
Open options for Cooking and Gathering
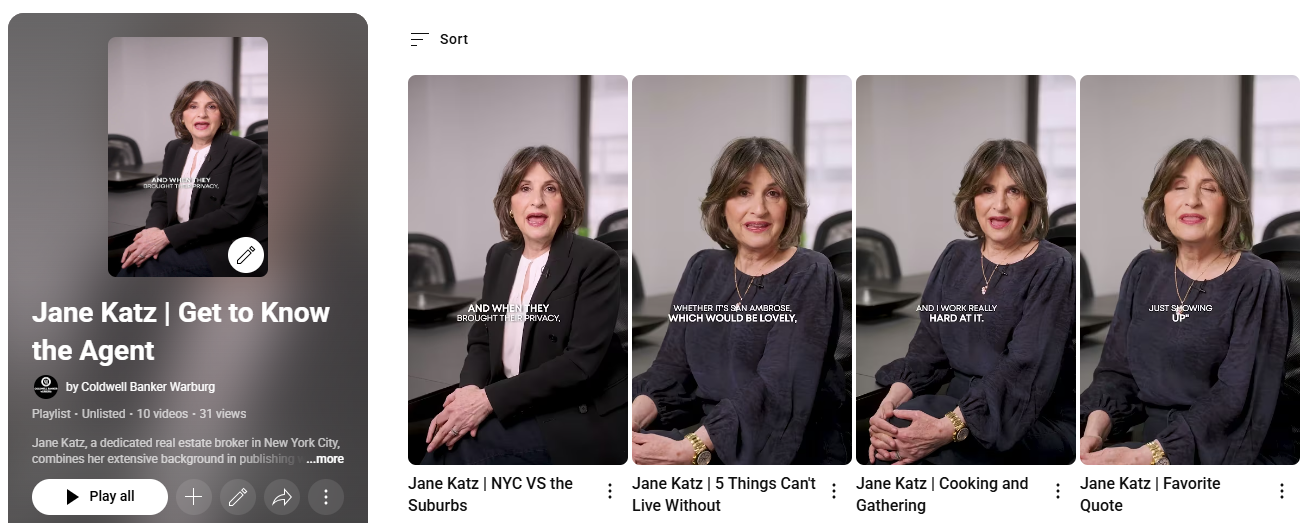(x=1058, y=491)
